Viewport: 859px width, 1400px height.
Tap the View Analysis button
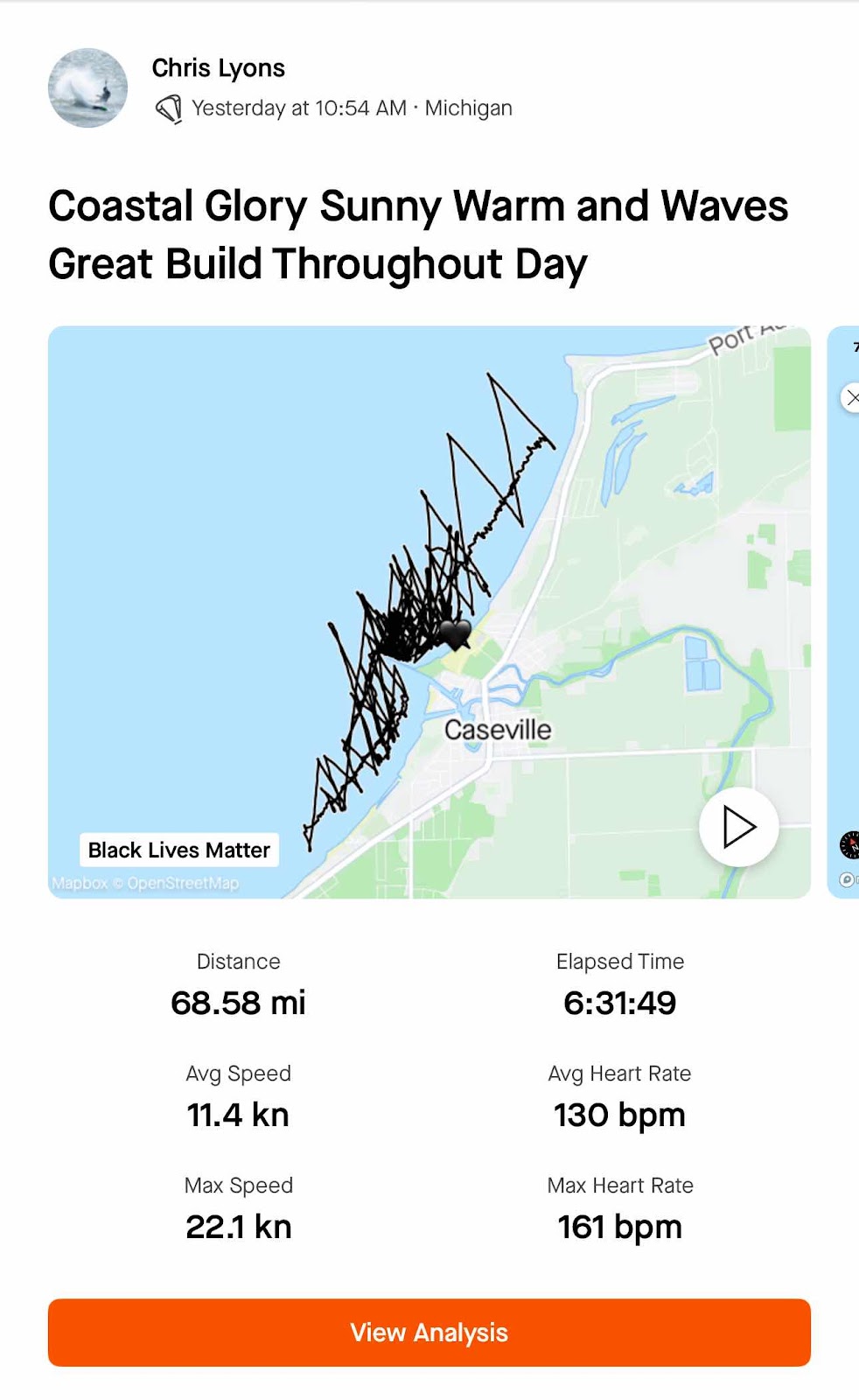point(429,1333)
